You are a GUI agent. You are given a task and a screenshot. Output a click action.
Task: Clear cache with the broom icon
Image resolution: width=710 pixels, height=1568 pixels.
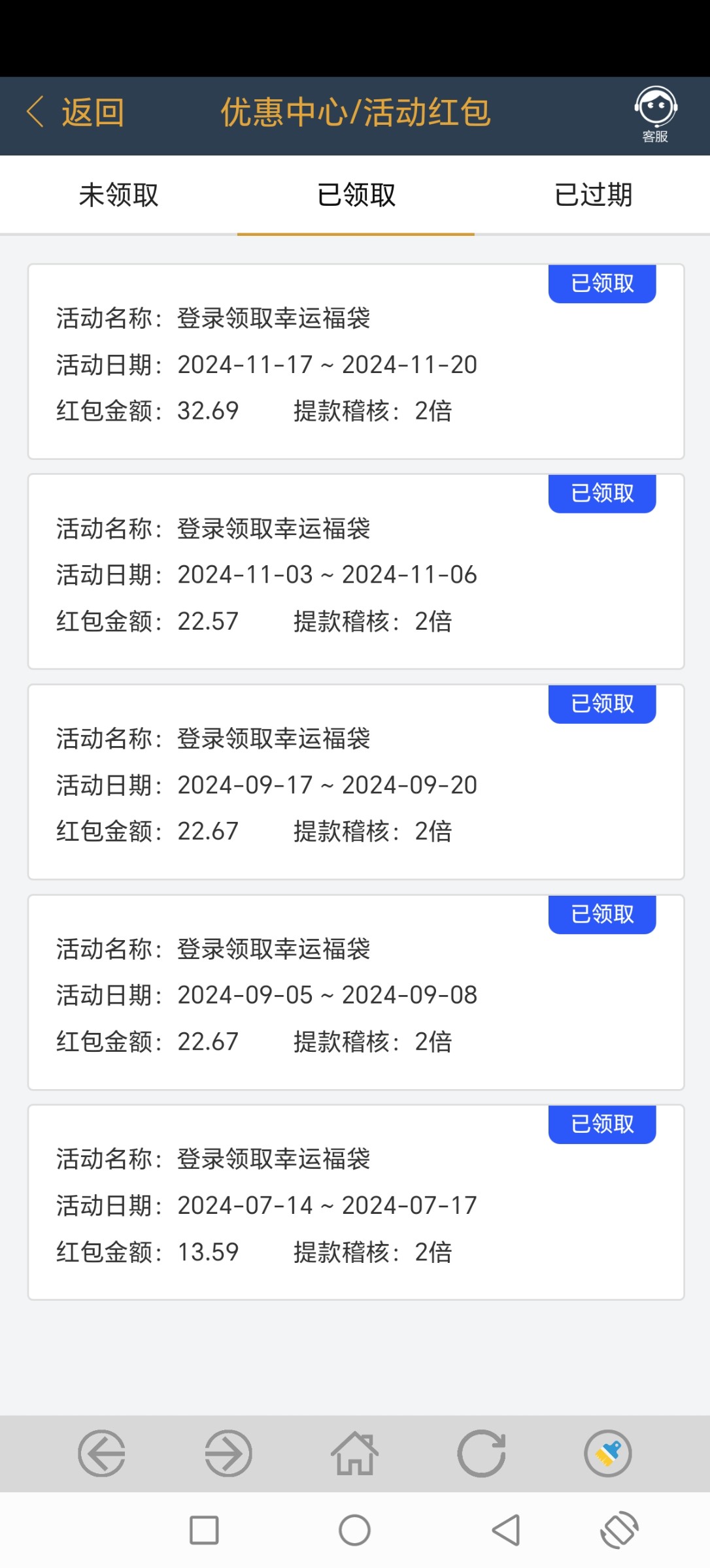pos(608,1454)
